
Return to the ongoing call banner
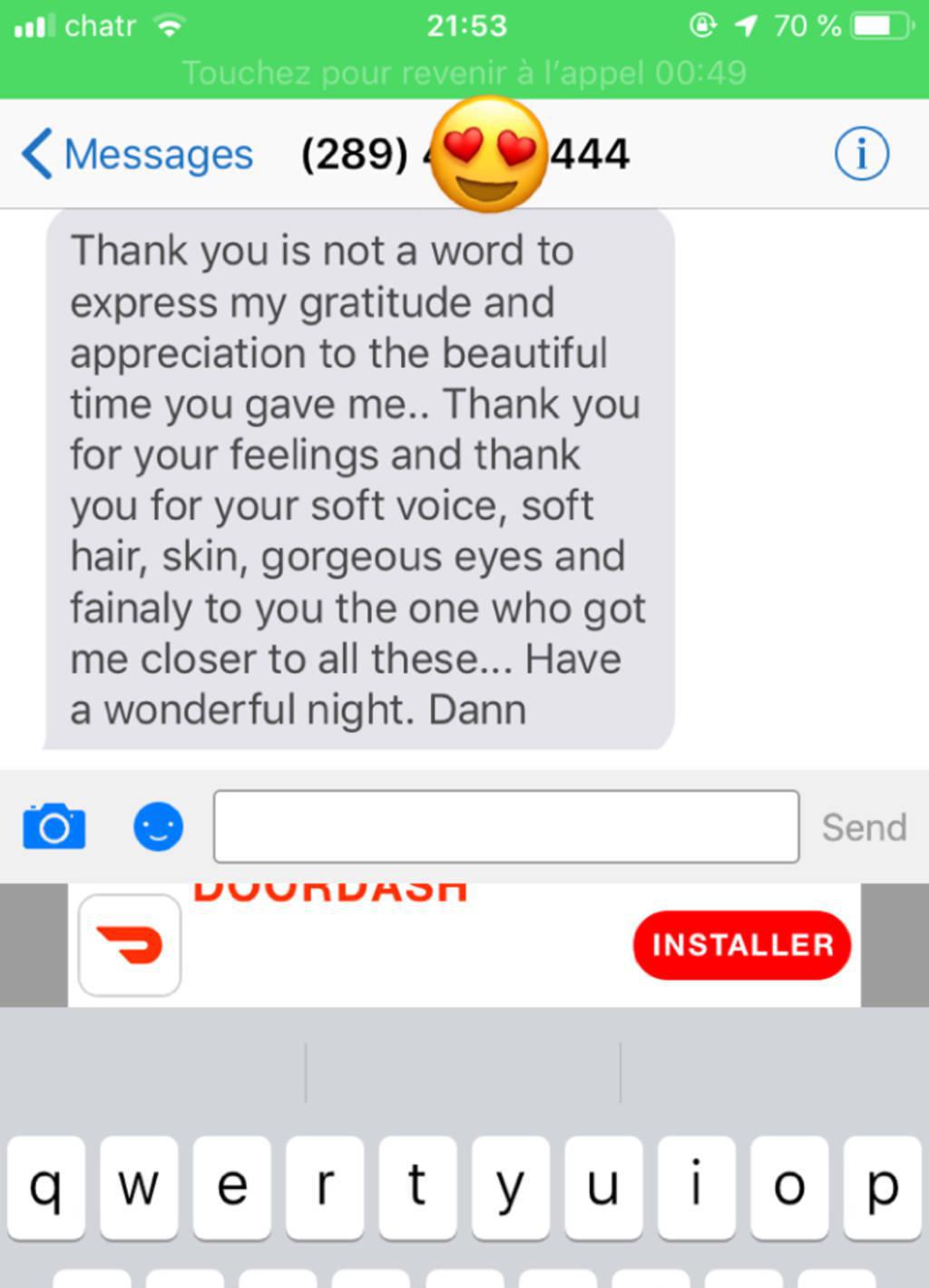tap(464, 73)
